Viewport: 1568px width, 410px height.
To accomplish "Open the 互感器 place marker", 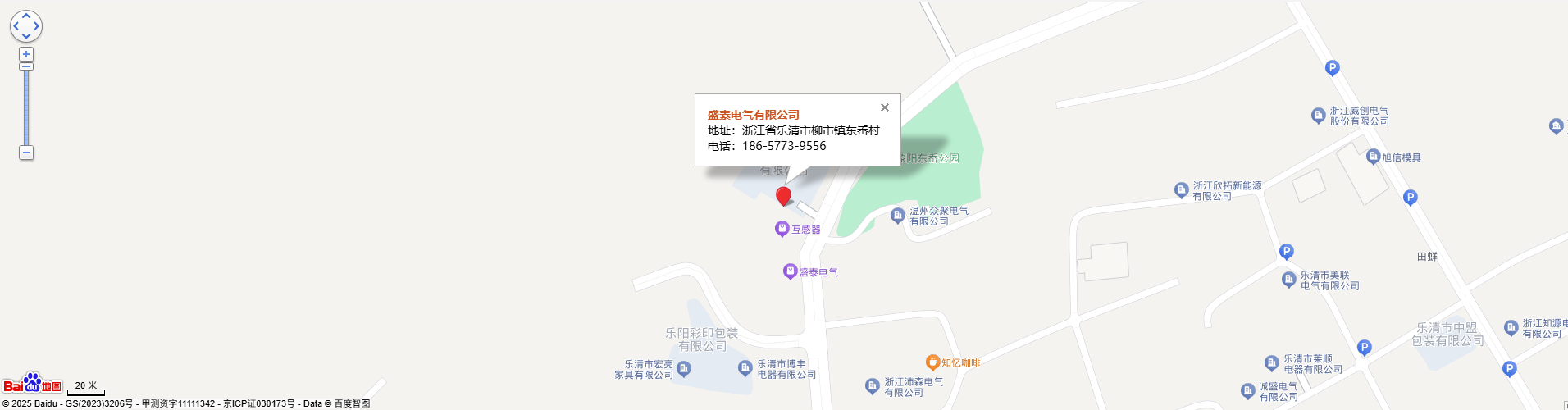I will (782, 229).
